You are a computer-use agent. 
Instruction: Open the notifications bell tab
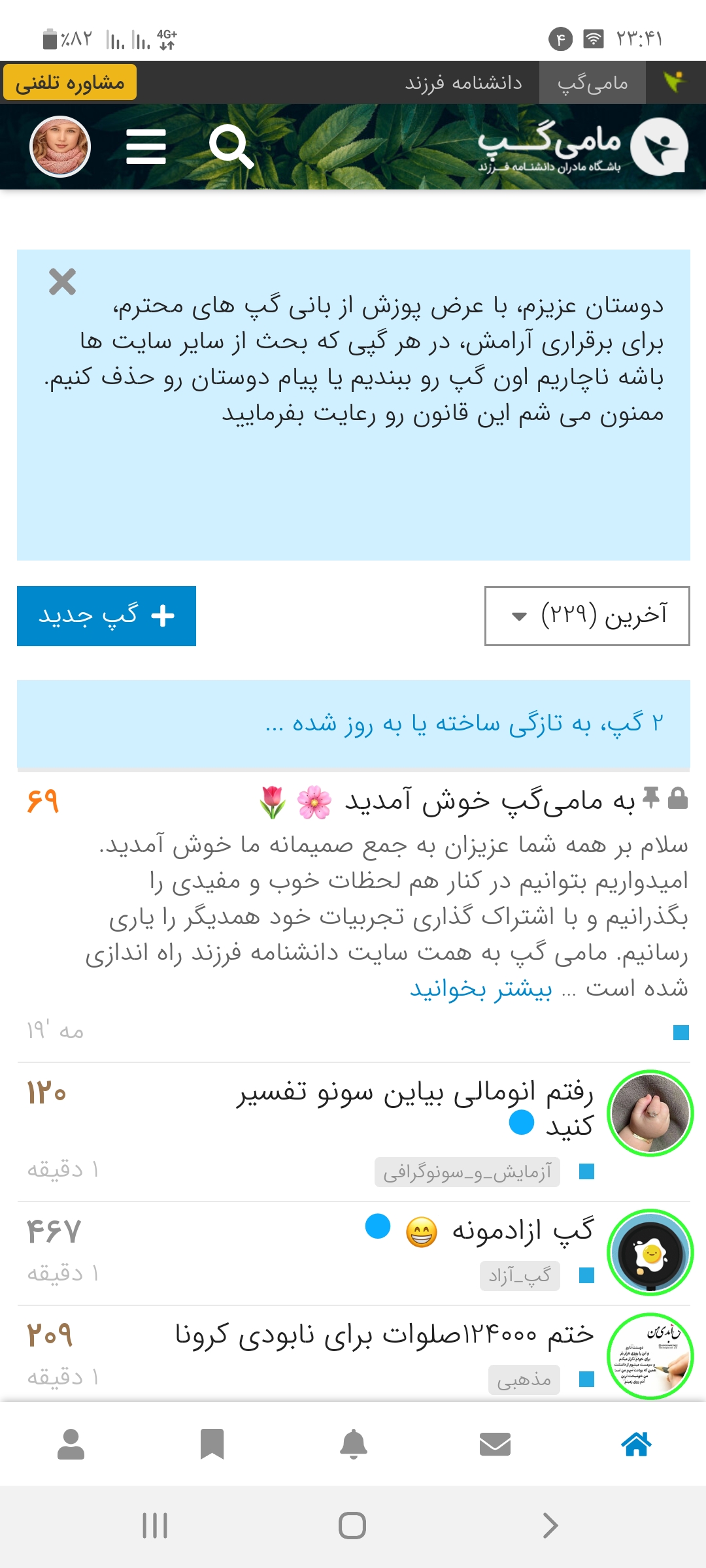pyautogui.click(x=354, y=1444)
